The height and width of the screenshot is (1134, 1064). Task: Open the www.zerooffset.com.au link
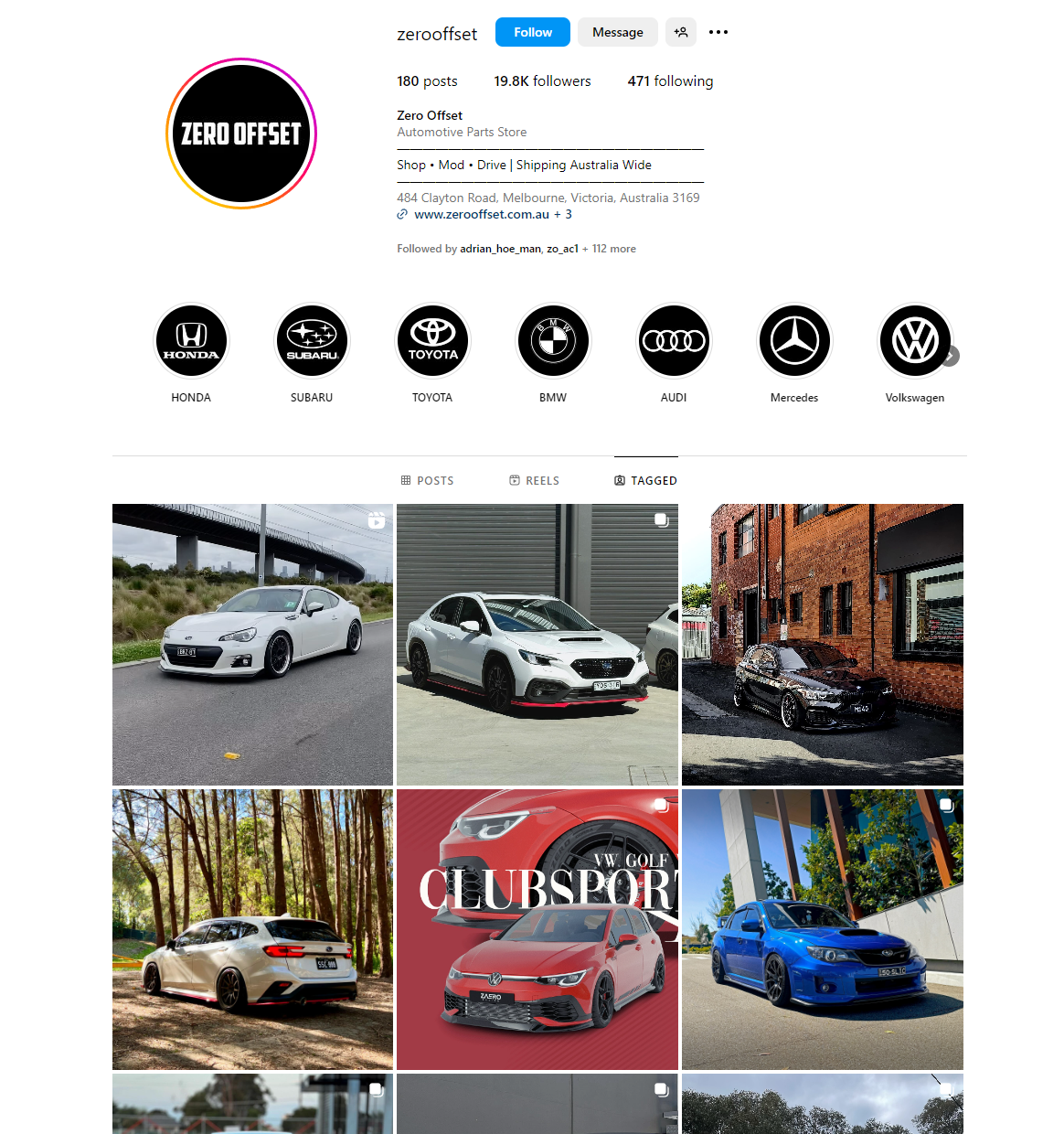click(481, 214)
